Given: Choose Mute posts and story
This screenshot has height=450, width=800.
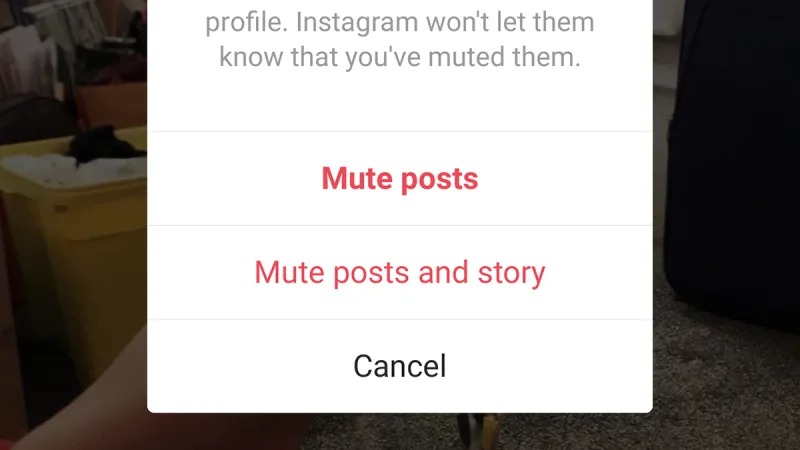Looking at the screenshot, I should pyautogui.click(x=399, y=272).
